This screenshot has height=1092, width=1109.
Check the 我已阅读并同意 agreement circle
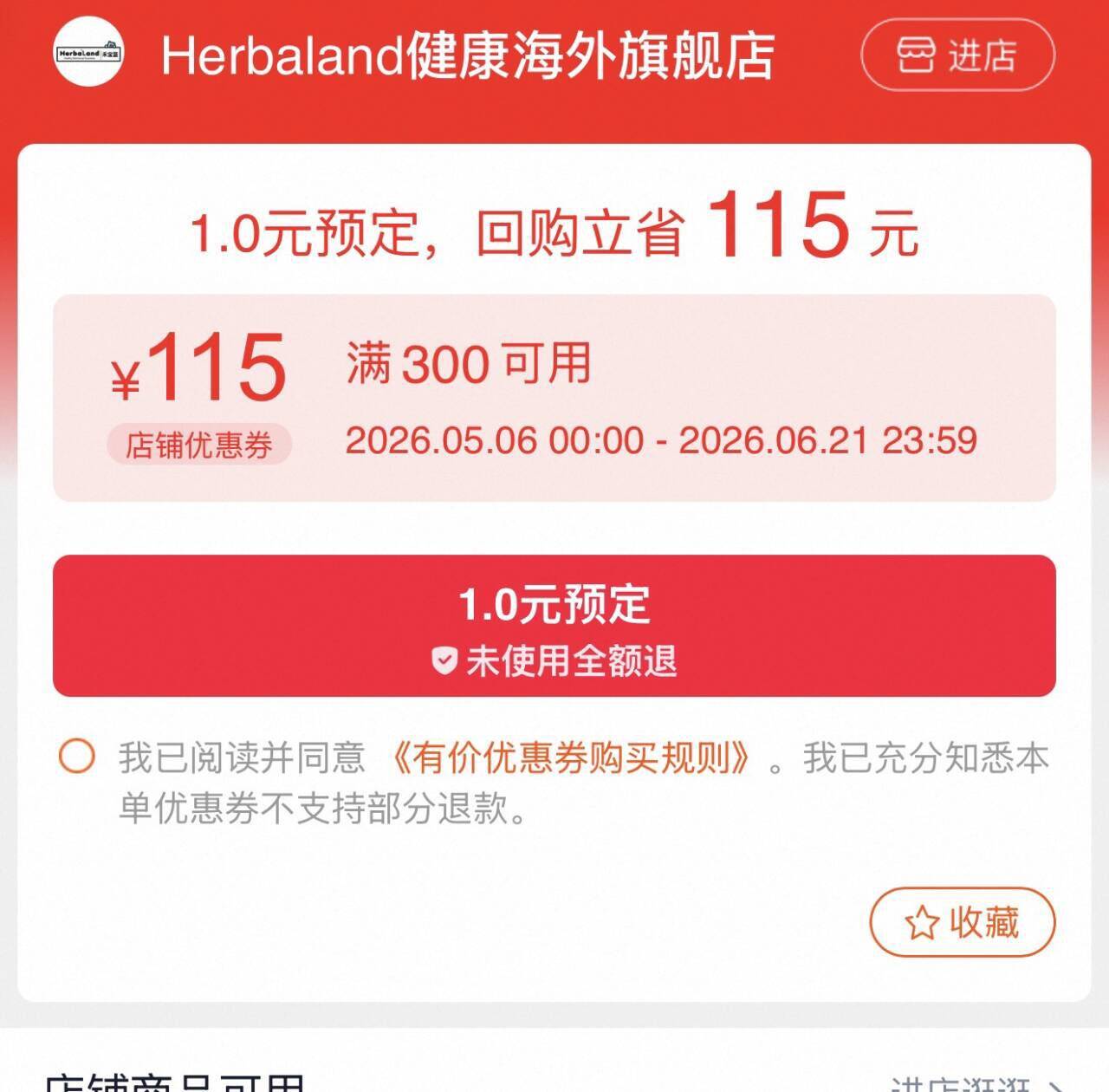pos(76,756)
